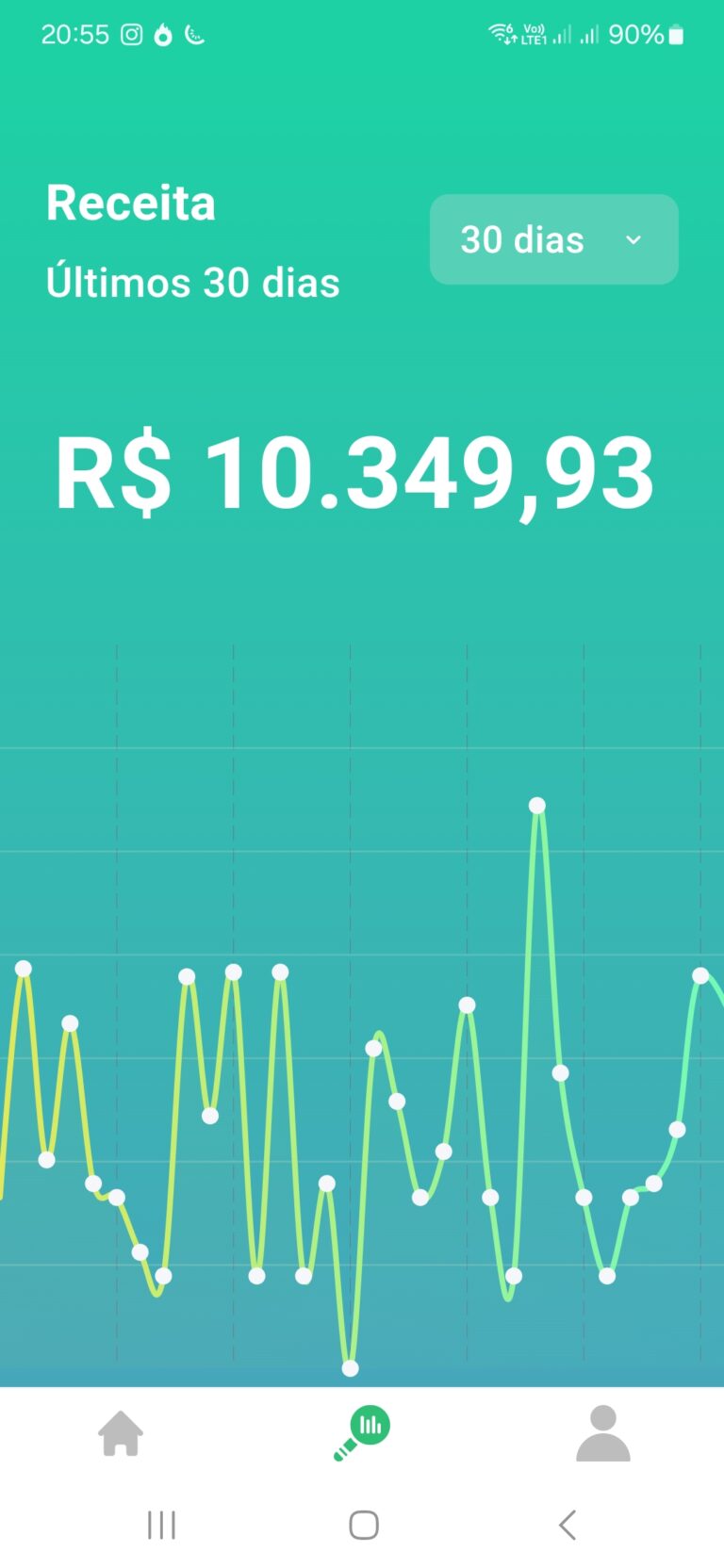Go back with the system back button

567,1525
